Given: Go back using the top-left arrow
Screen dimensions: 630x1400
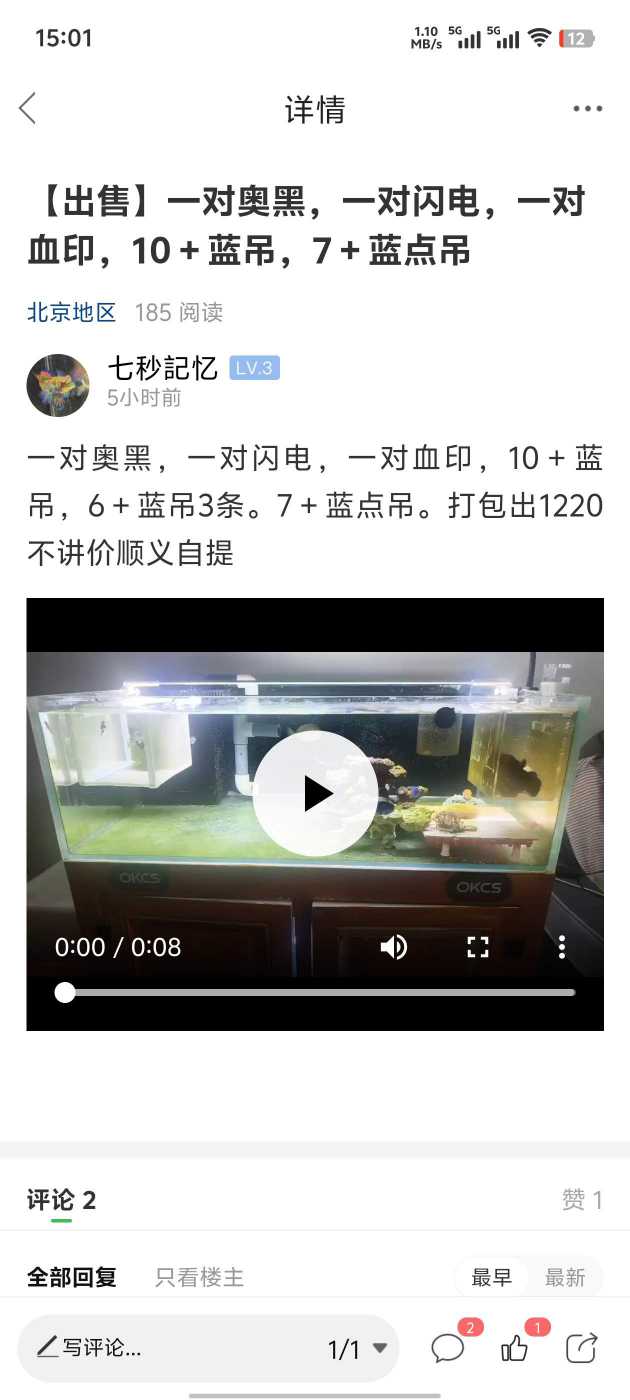Looking at the screenshot, I should point(28,108).
